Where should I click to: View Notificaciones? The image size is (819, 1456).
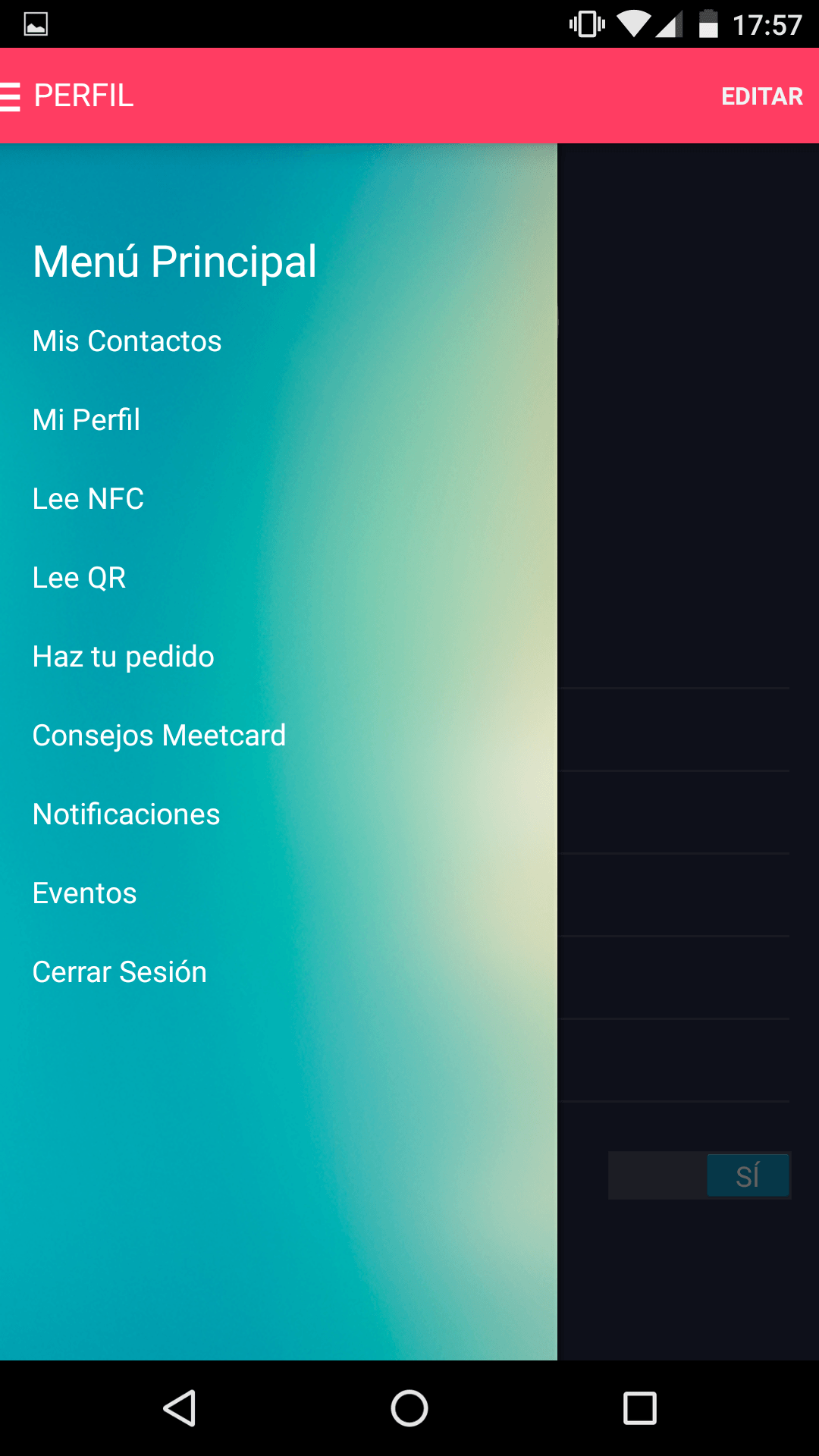point(127,814)
